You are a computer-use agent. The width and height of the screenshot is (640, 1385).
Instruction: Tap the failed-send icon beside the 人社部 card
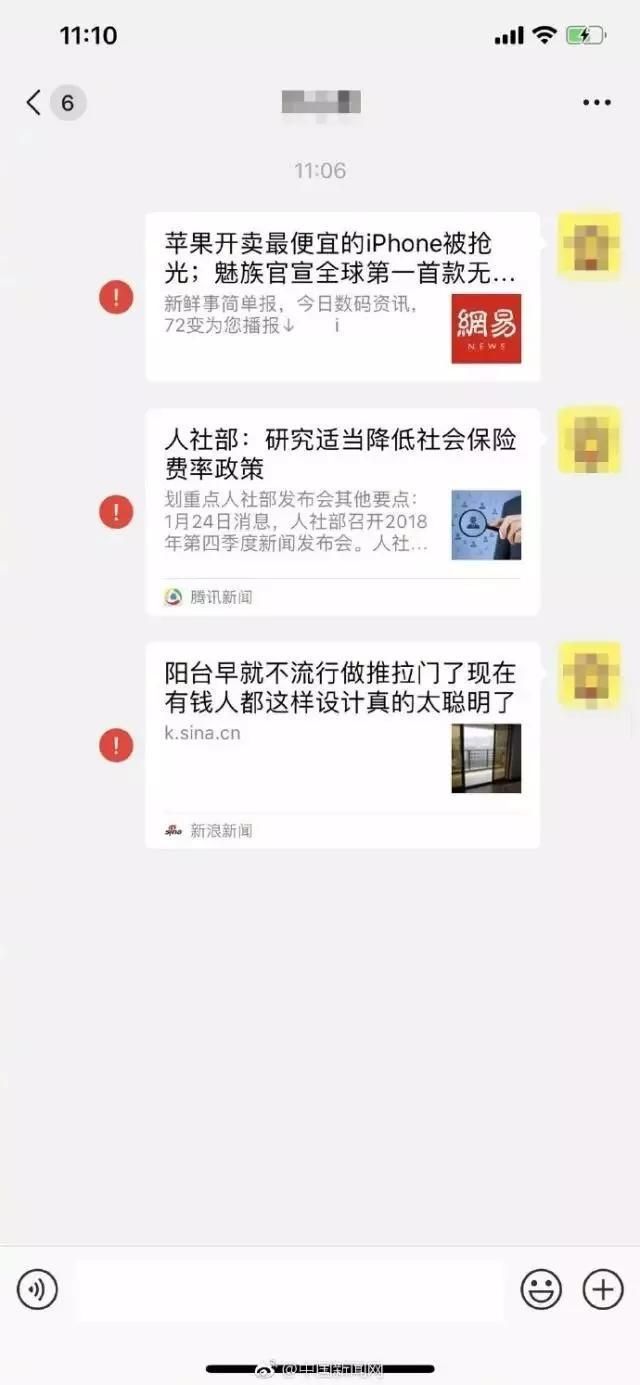[116, 512]
